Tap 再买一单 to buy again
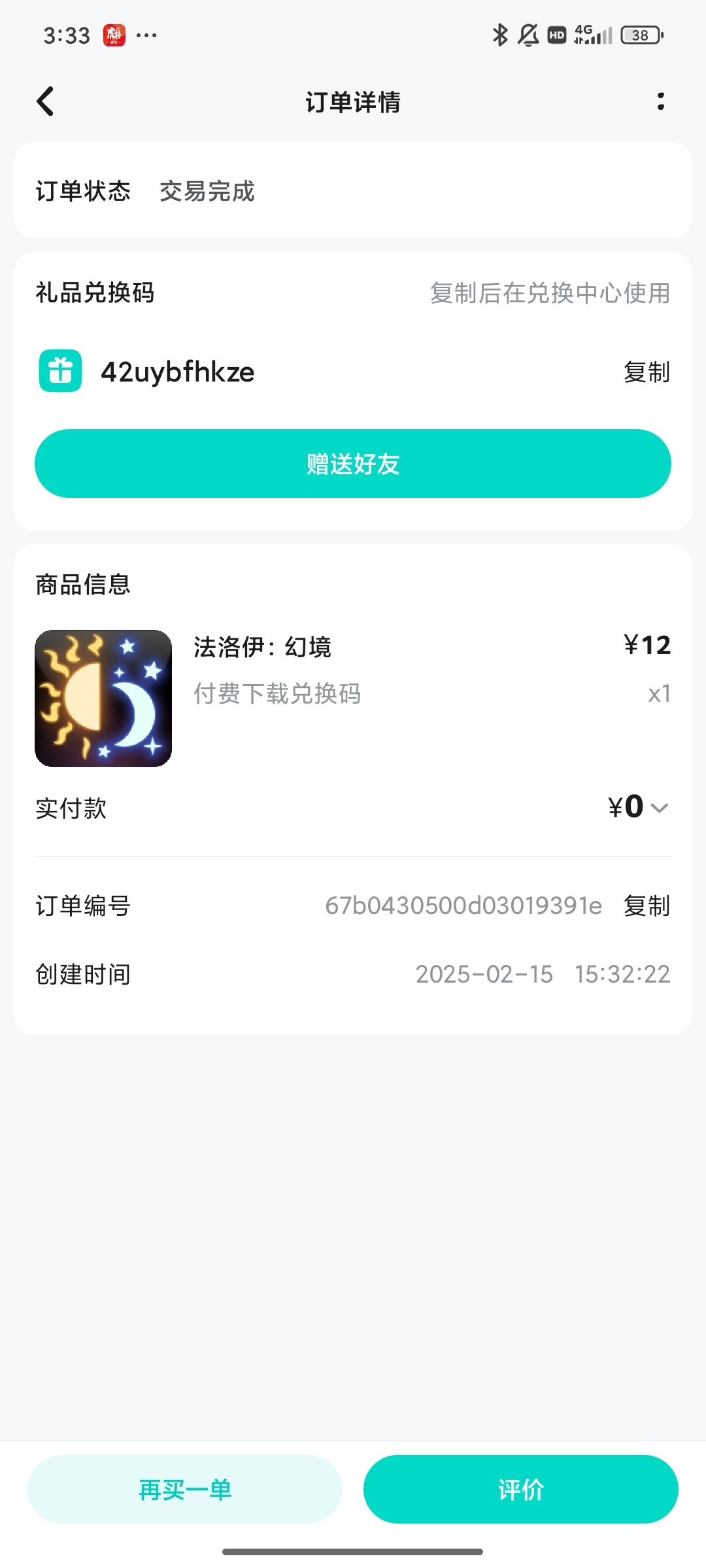 click(x=185, y=1490)
